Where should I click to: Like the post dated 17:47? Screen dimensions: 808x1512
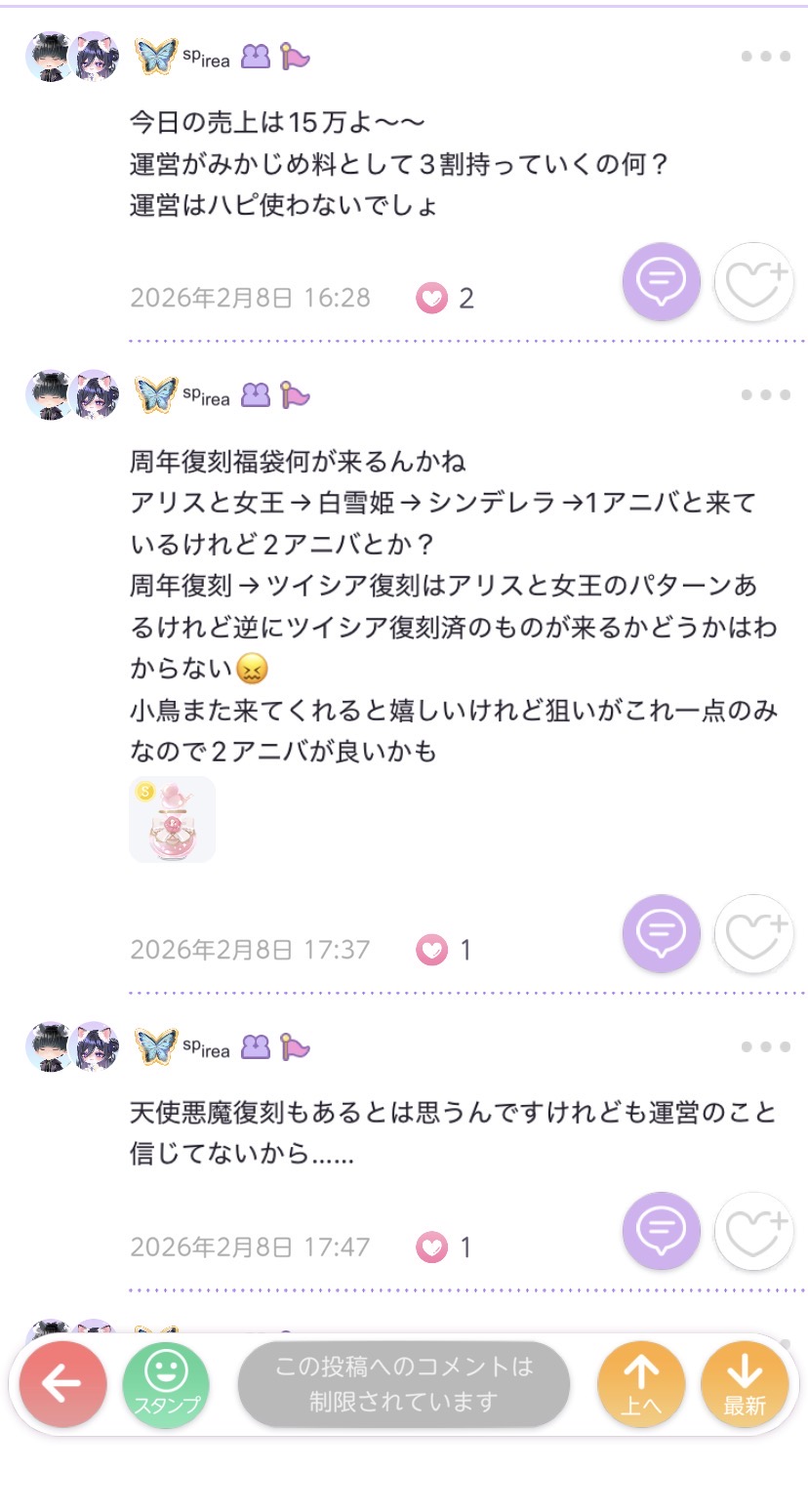point(753,1231)
